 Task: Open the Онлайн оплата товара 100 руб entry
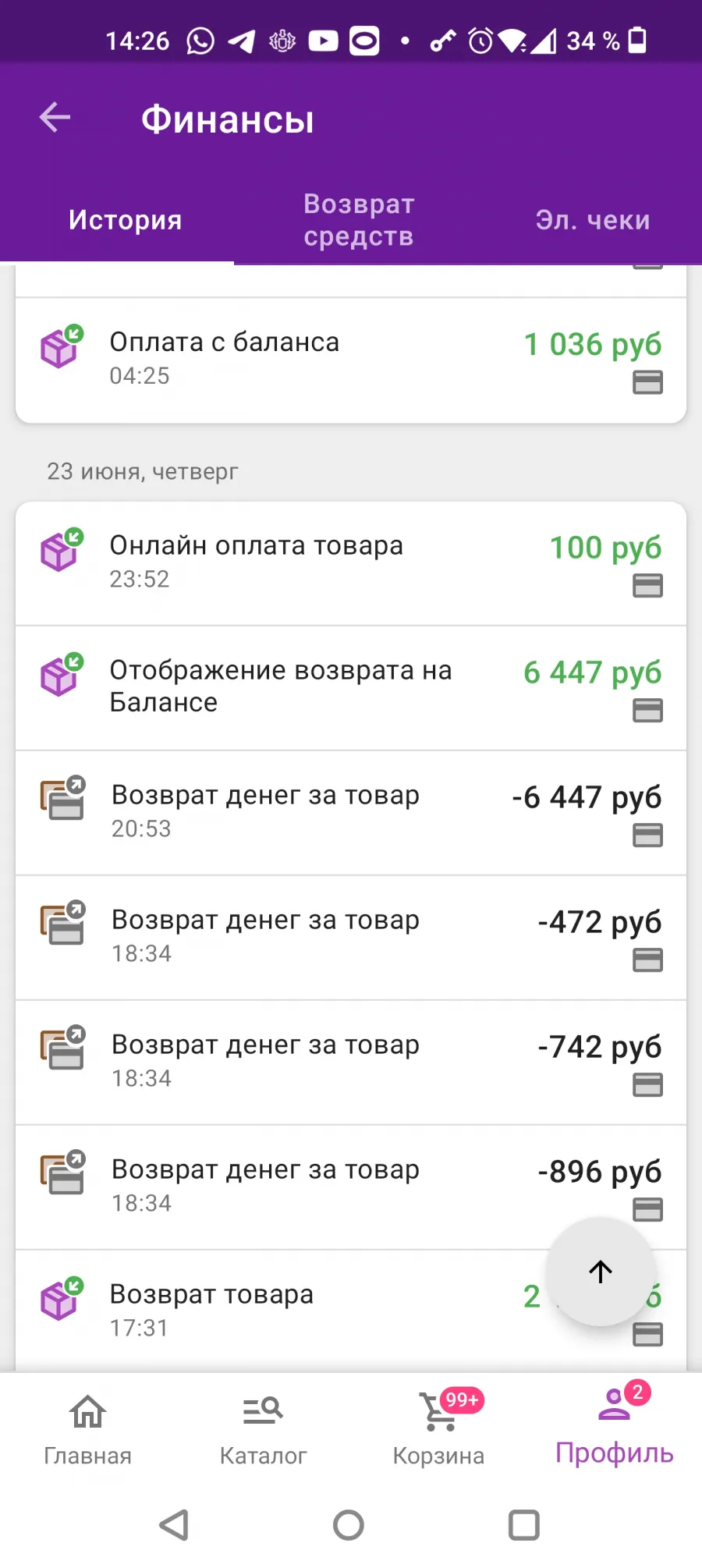pyautogui.click(x=351, y=563)
